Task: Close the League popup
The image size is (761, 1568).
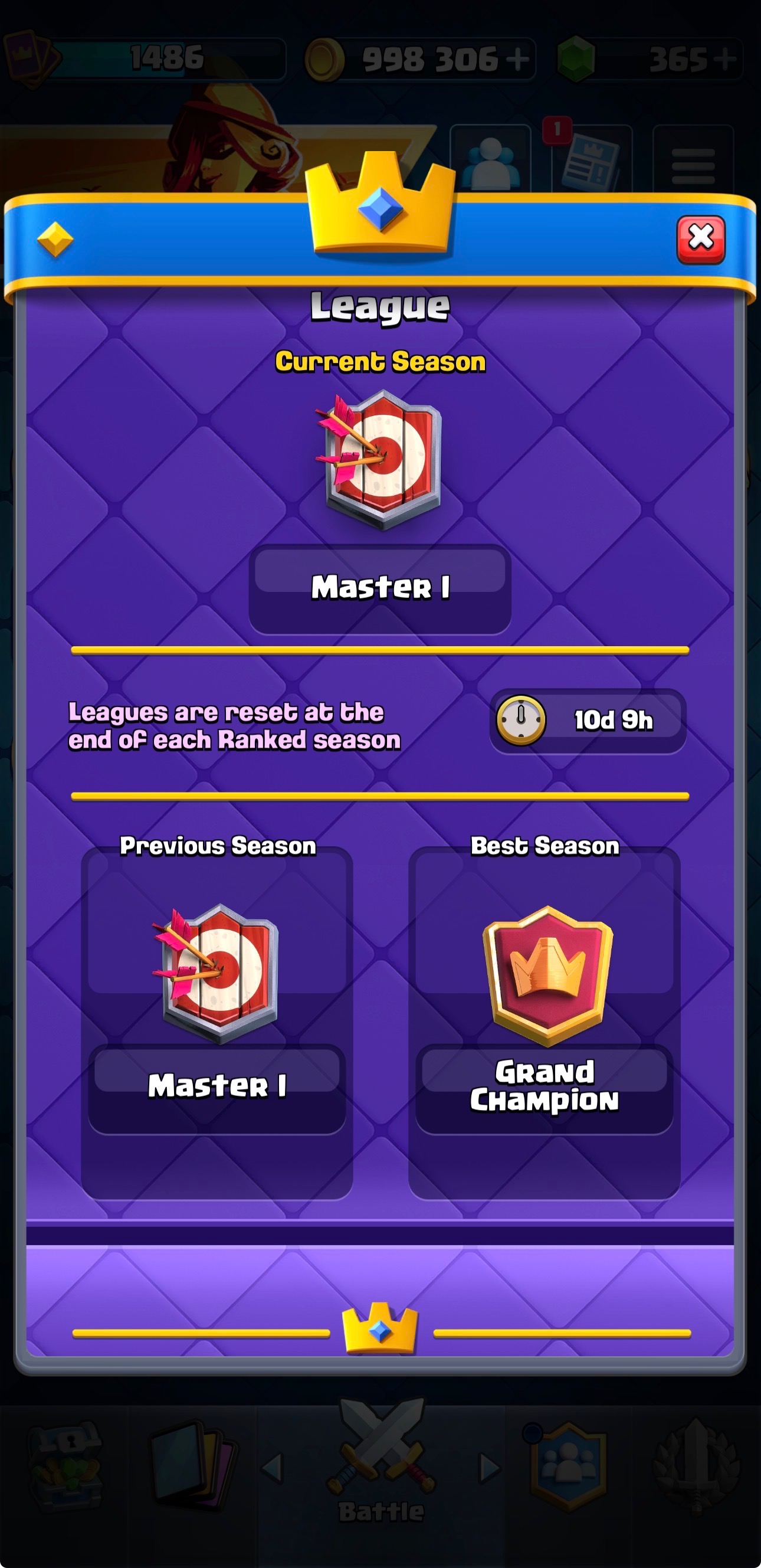Action: tap(701, 239)
